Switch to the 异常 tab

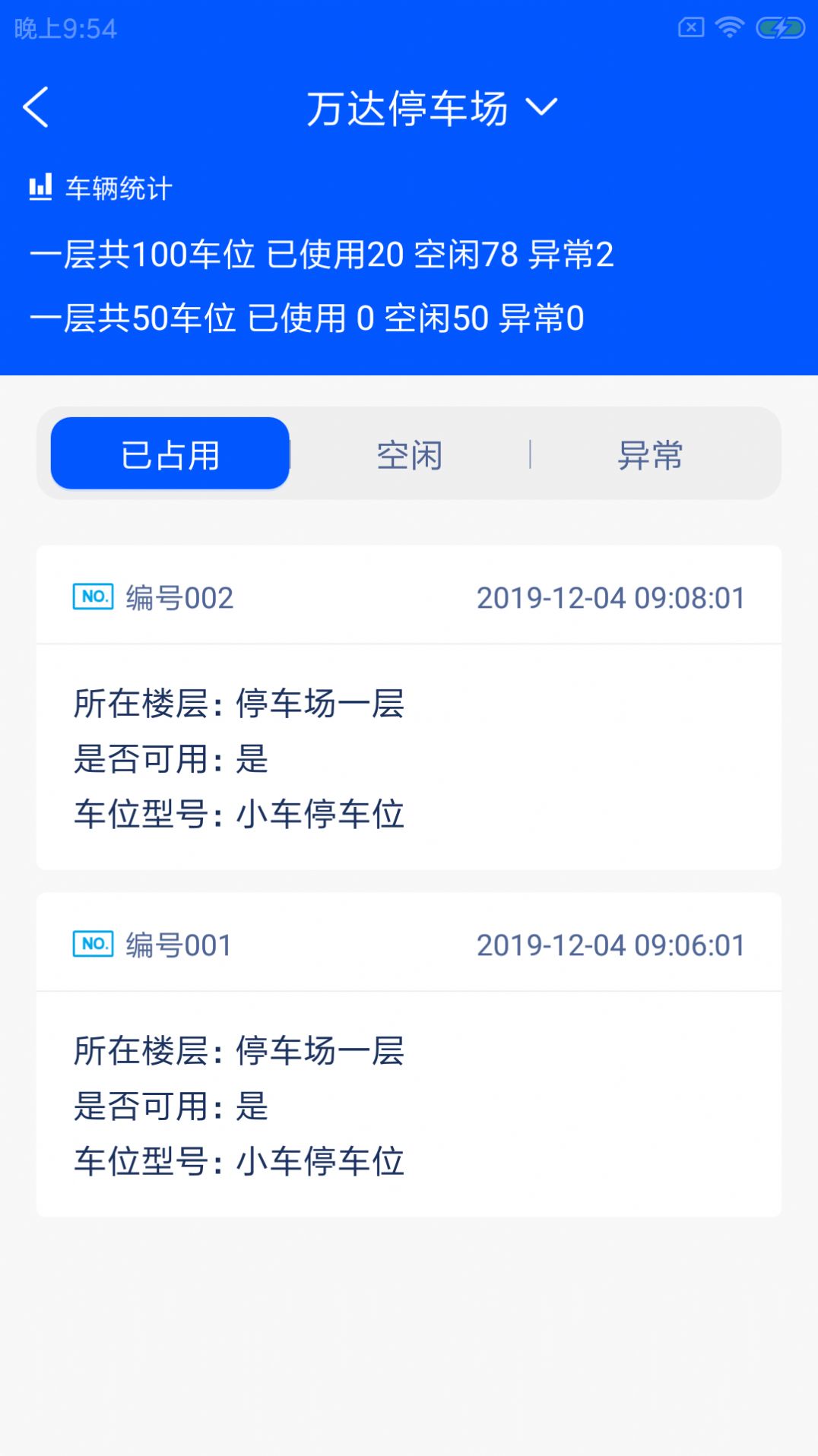click(x=651, y=454)
